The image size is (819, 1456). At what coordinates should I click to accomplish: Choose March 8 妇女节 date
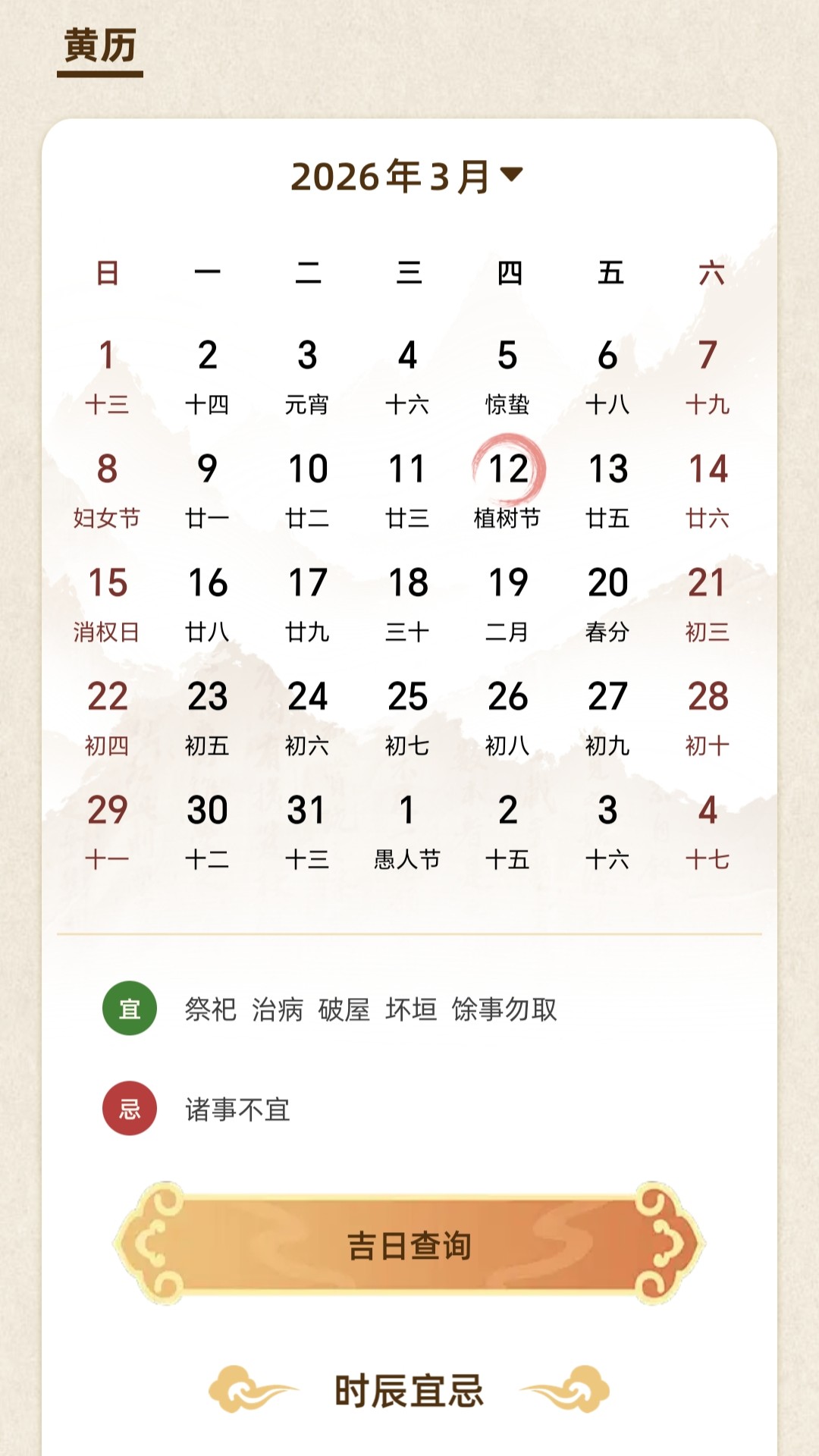coord(107,489)
